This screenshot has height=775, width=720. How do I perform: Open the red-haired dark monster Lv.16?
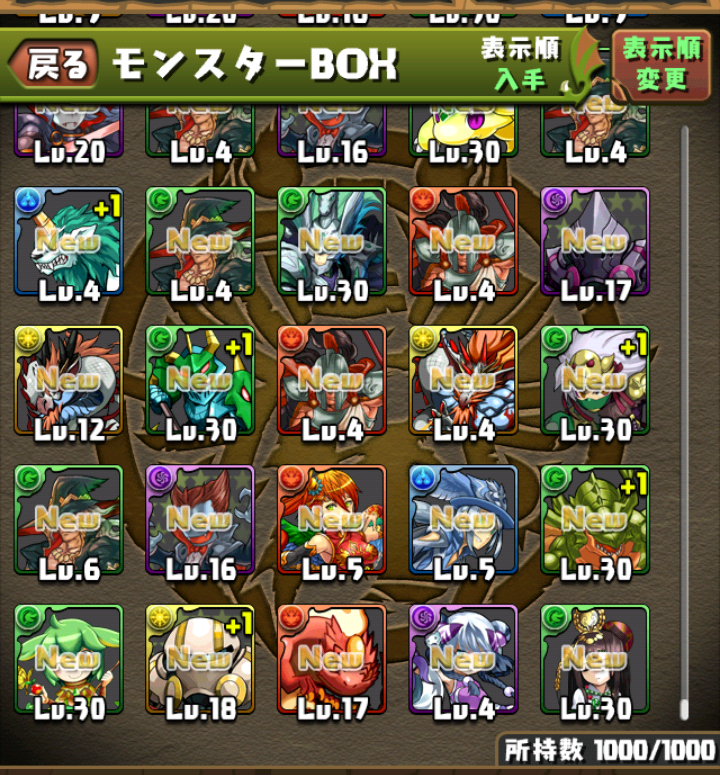[200, 519]
